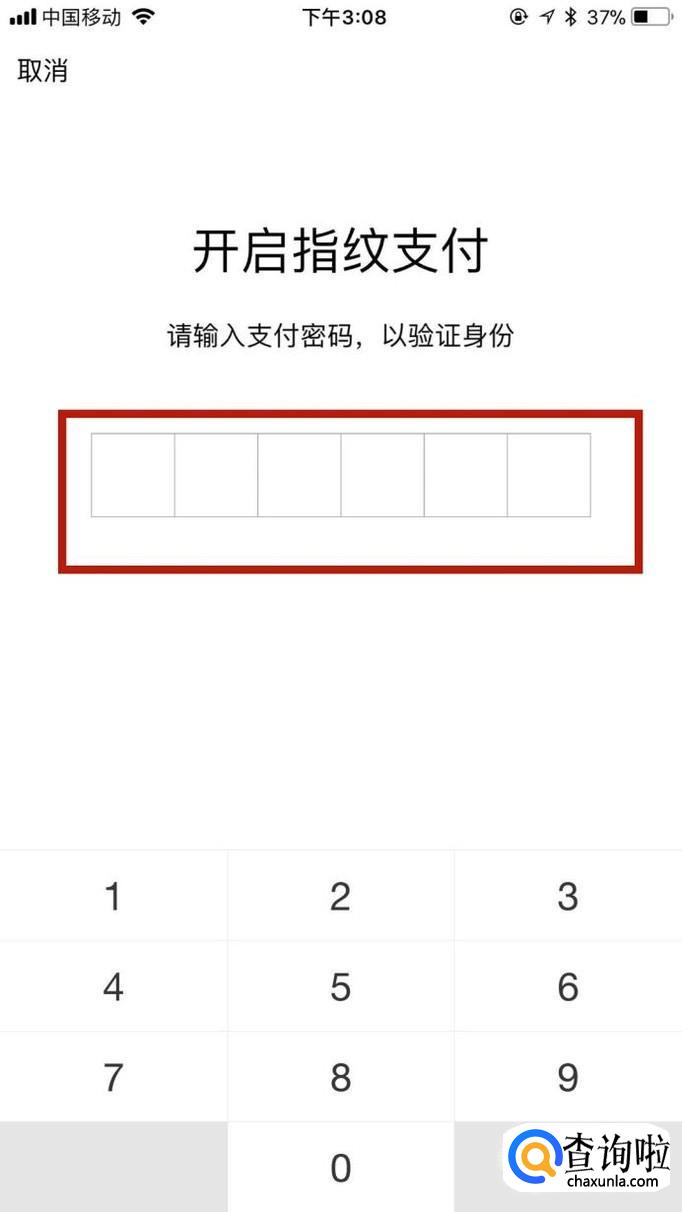This screenshot has width=682, height=1212.
Task: Tap keypad number 2
Action: pos(341,896)
